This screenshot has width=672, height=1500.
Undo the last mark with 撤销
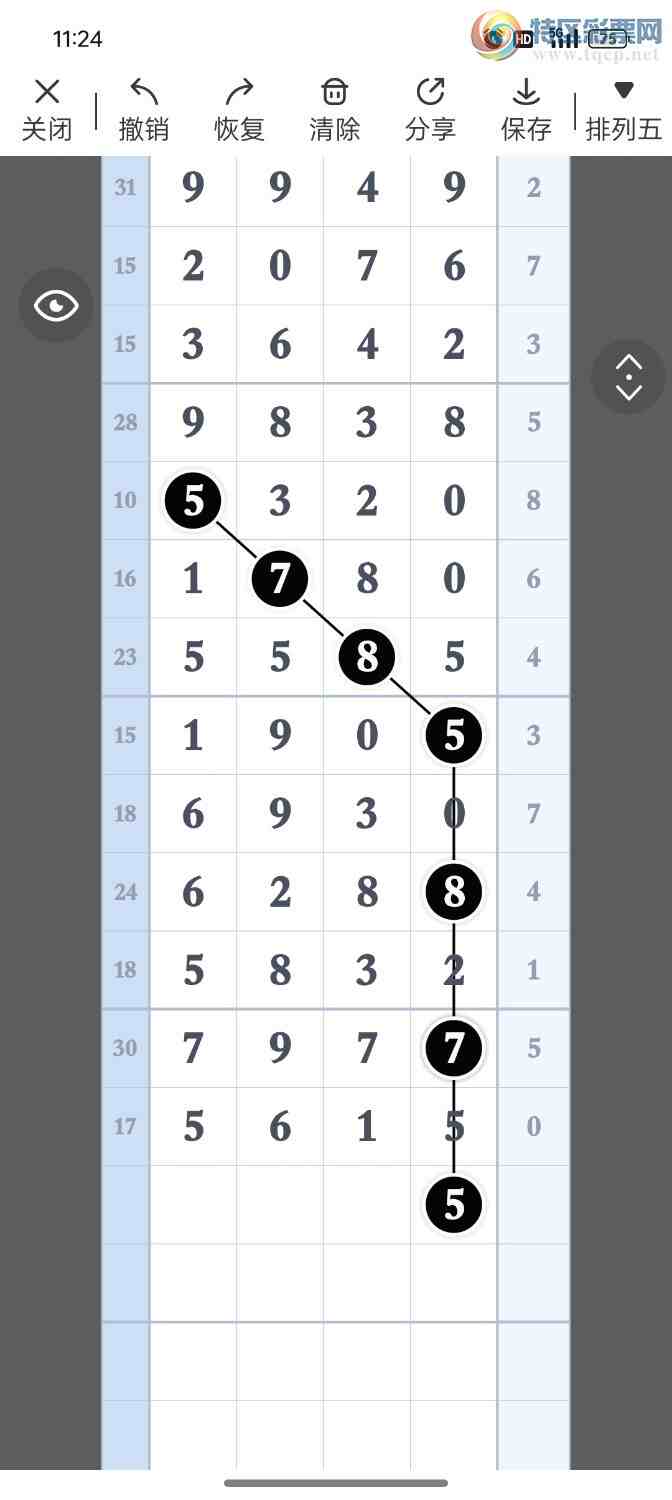pyautogui.click(x=143, y=110)
